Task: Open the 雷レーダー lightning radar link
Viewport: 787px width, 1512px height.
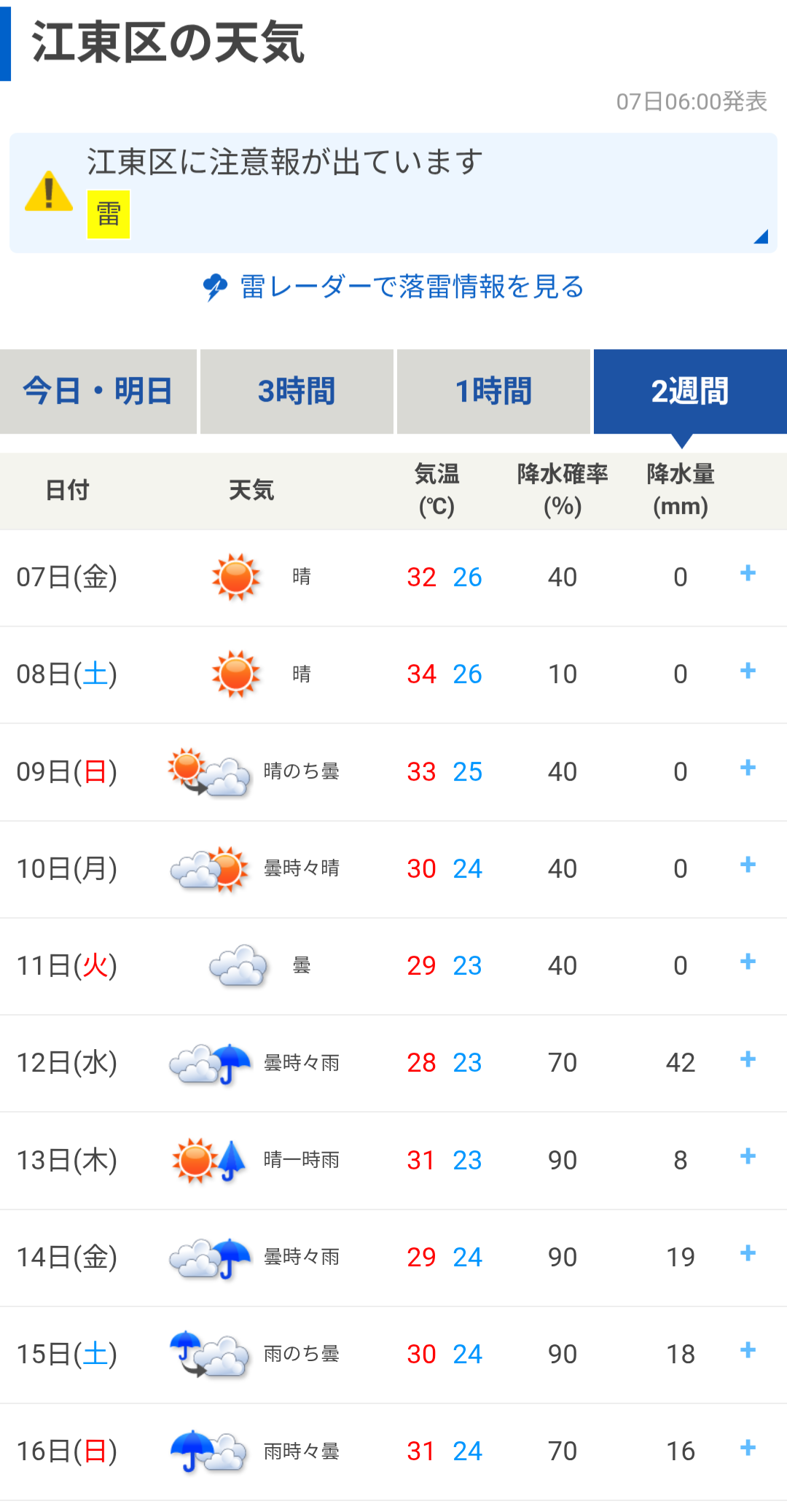Action: click(393, 287)
